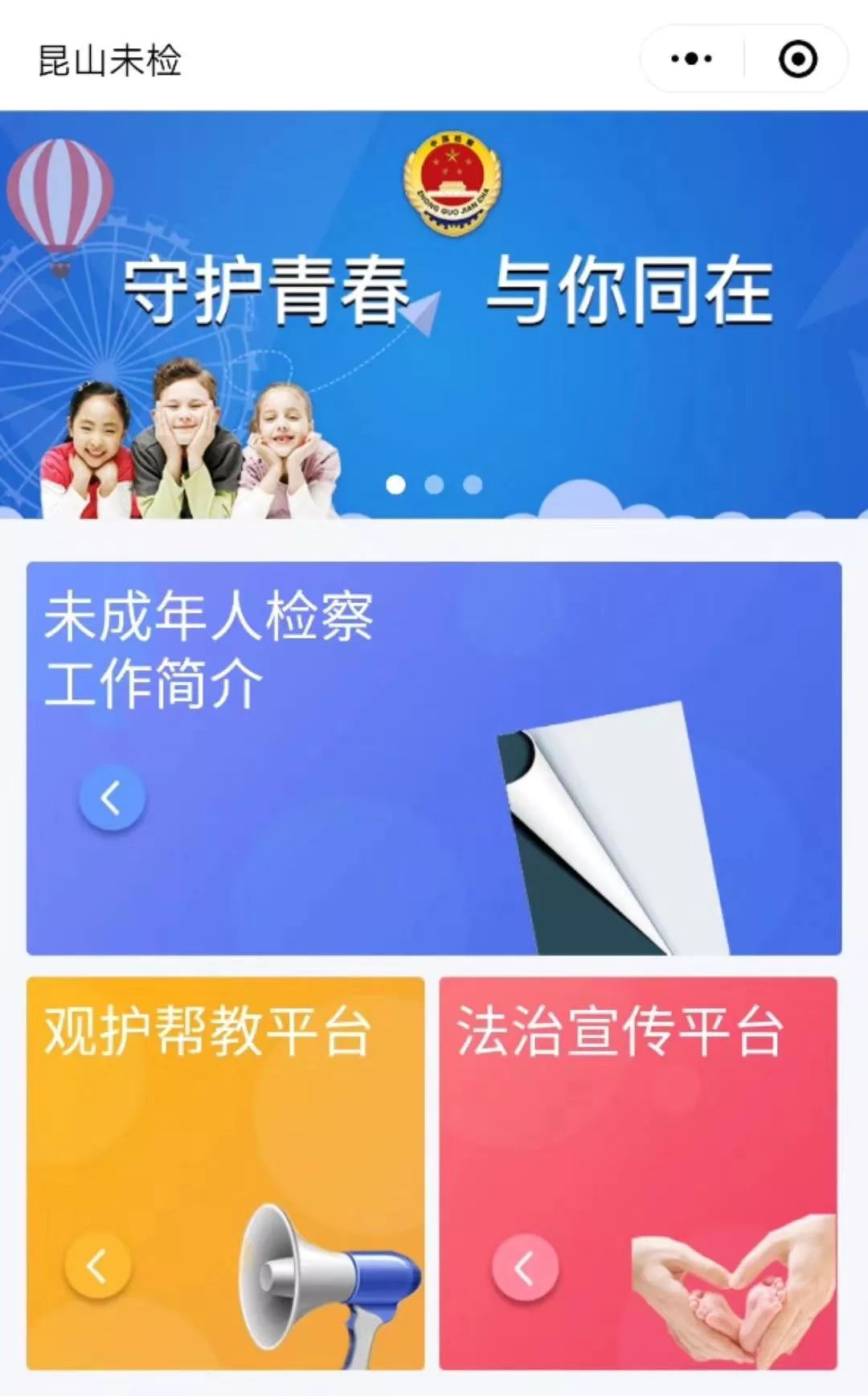
Task: Open the 法治宣传平台 card
Action: pos(638,1172)
